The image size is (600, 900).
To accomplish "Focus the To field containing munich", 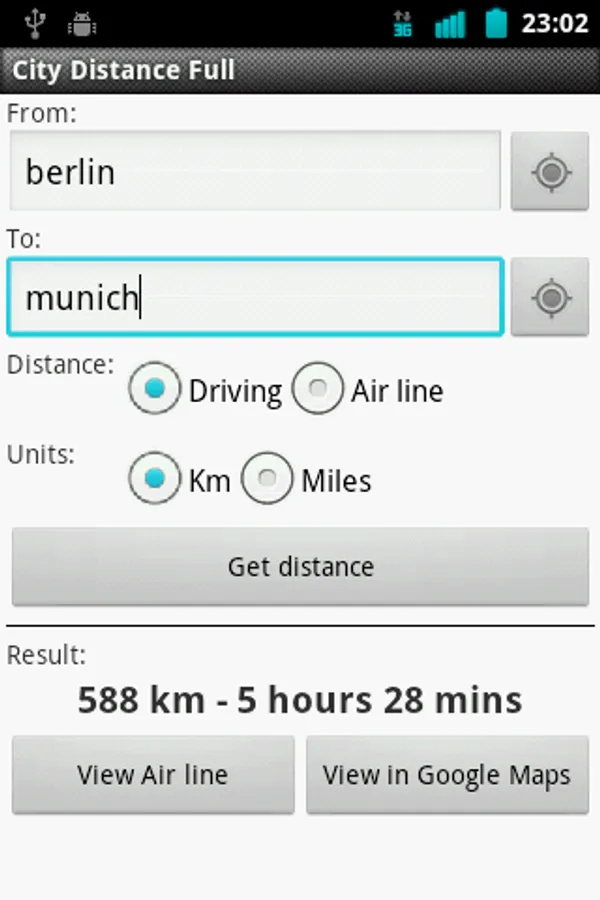I will click(255, 297).
